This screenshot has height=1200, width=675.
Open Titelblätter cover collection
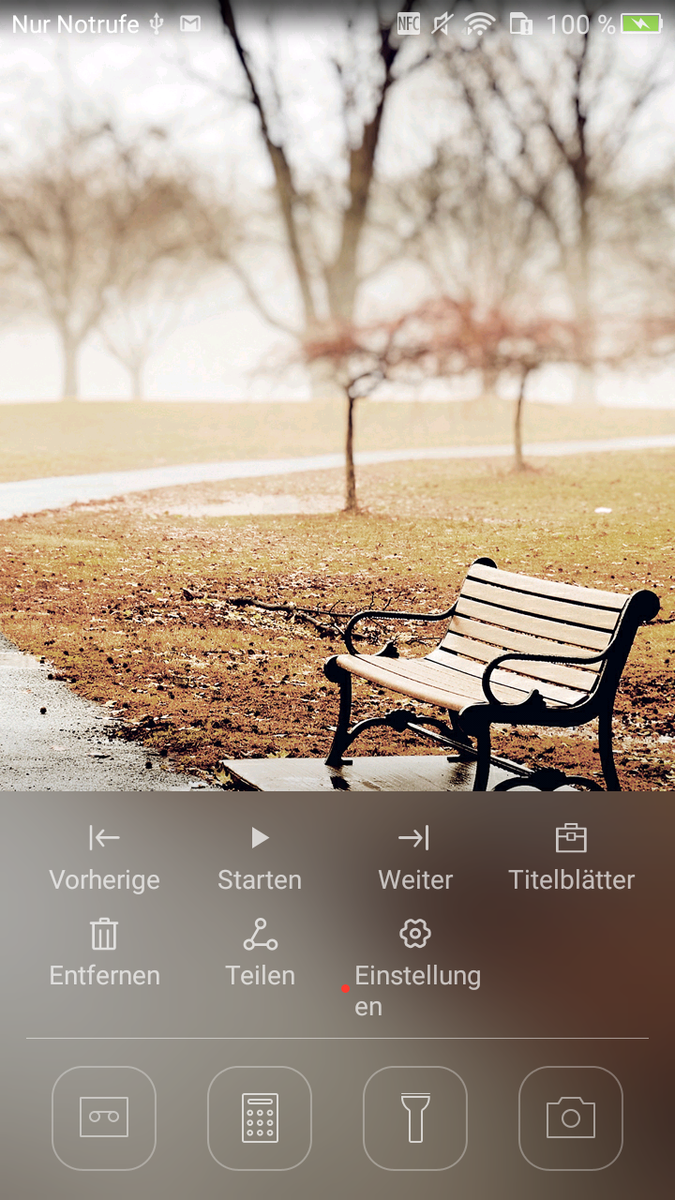(571, 857)
